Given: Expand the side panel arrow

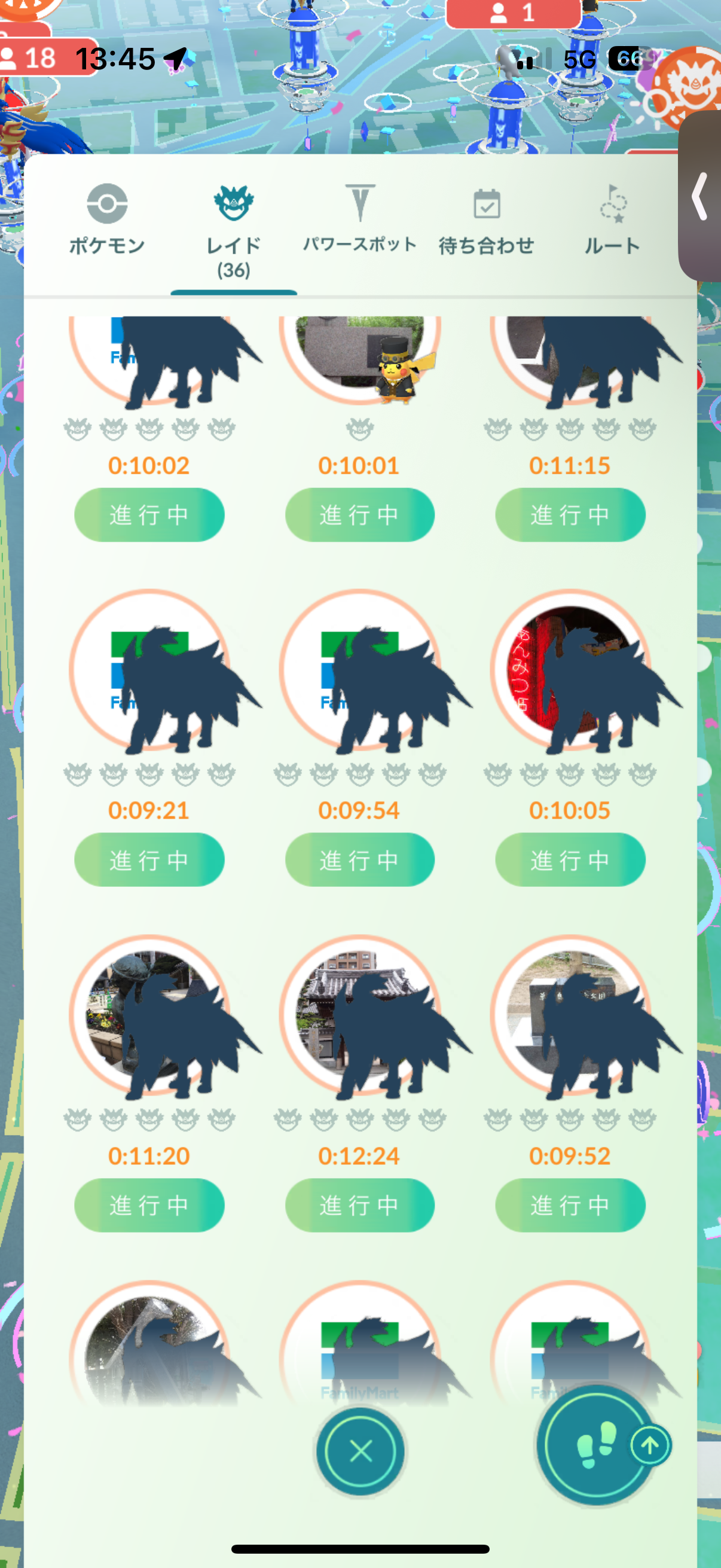Looking at the screenshot, I should pyautogui.click(x=700, y=196).
